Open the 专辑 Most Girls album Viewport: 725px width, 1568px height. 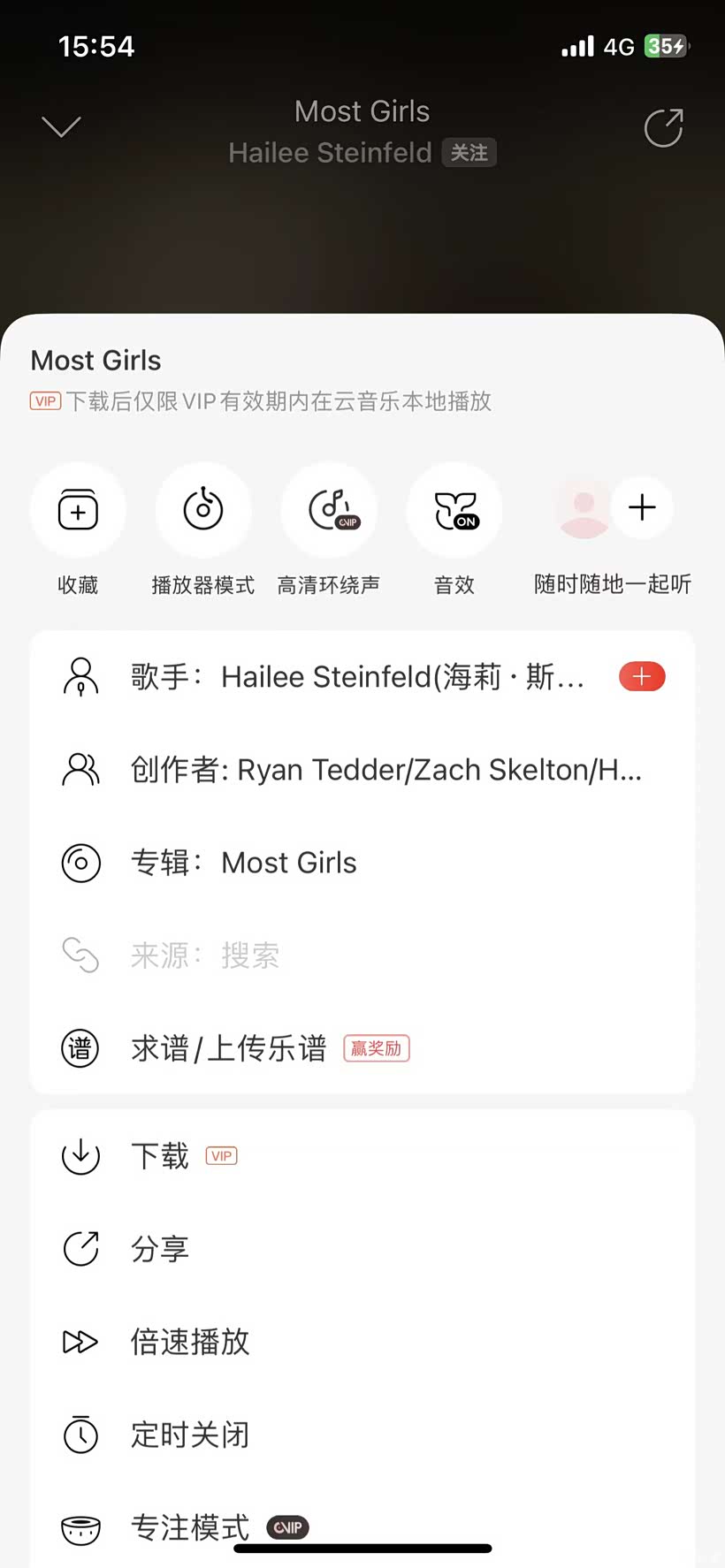pyautogui.click(x=288, y=863)
